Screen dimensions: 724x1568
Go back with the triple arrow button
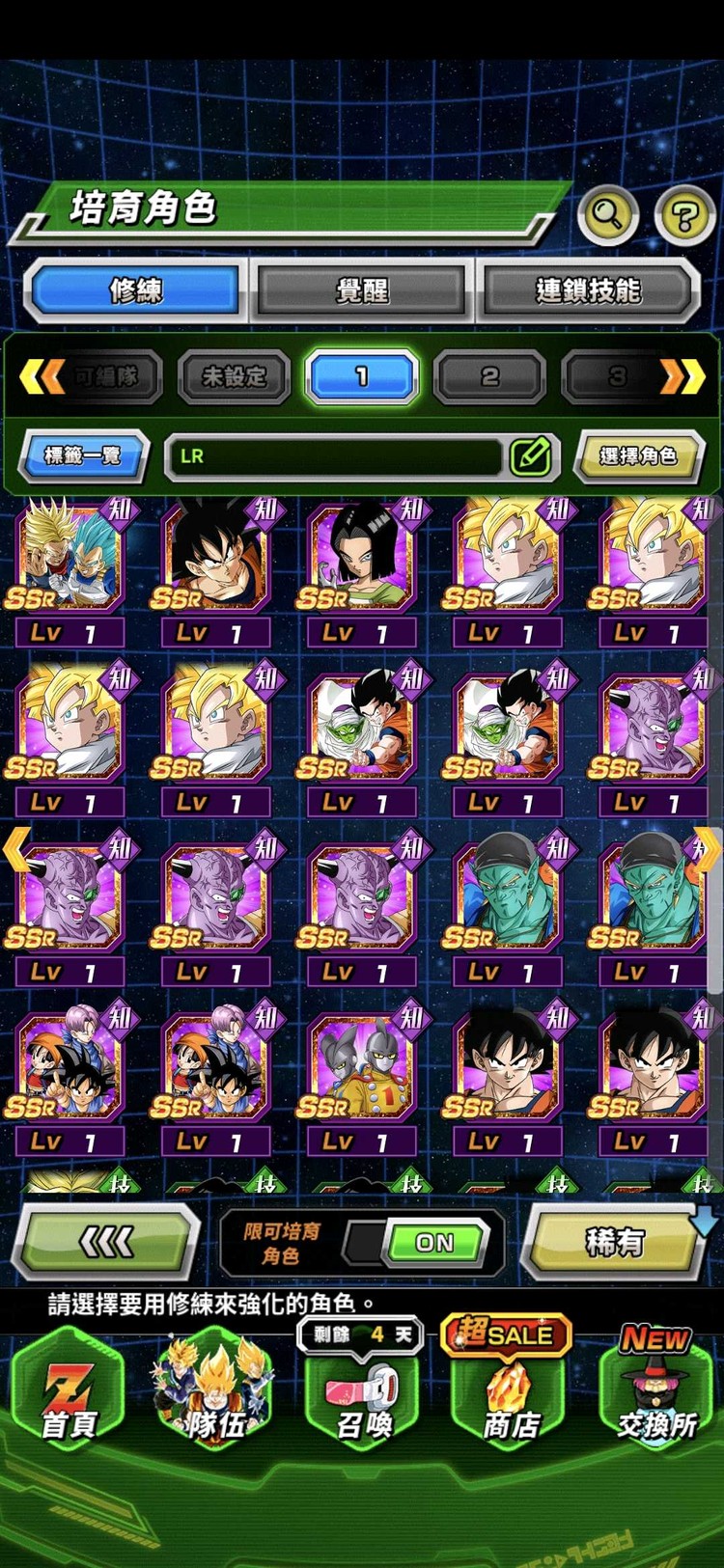point(106,1242)
